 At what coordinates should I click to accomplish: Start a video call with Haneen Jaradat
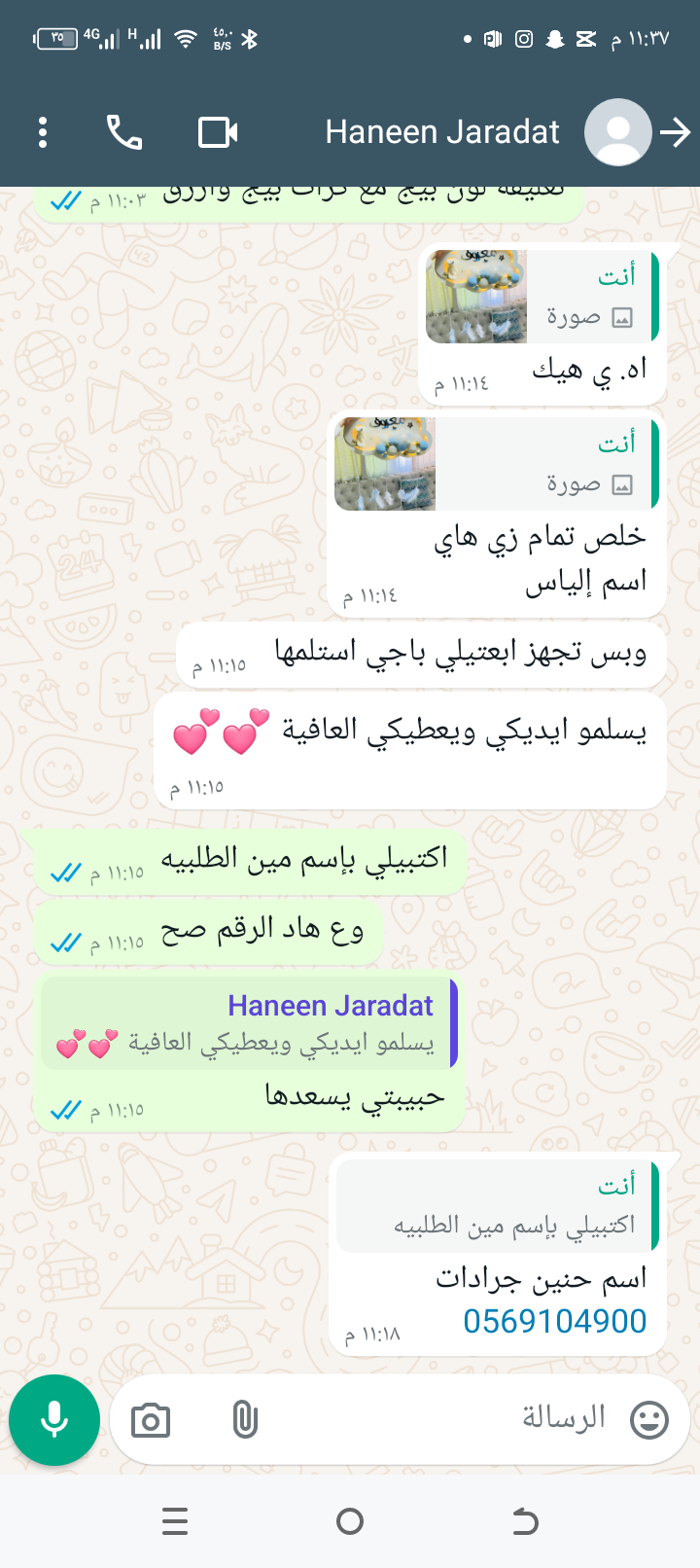point(218,132)
